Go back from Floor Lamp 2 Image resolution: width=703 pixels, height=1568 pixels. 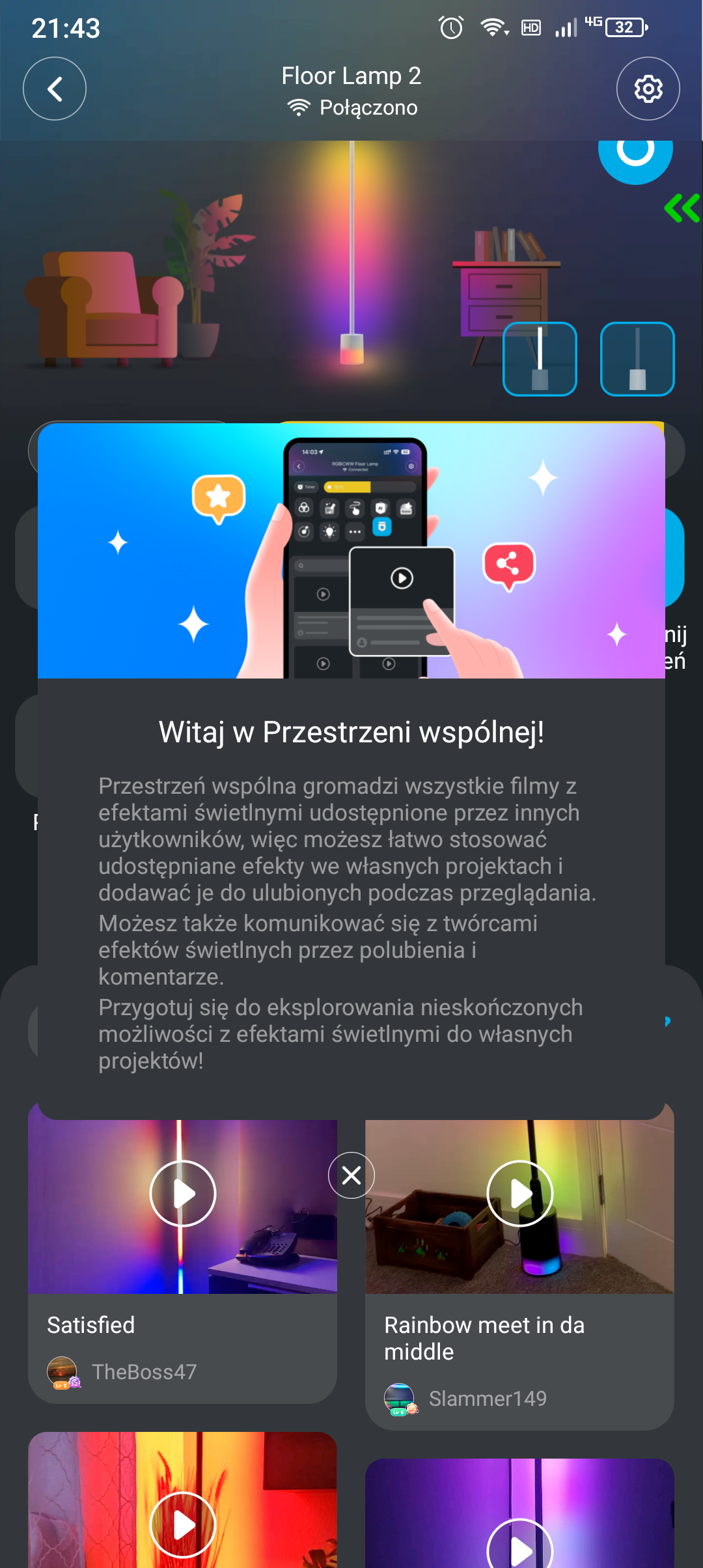click(55, 89)
